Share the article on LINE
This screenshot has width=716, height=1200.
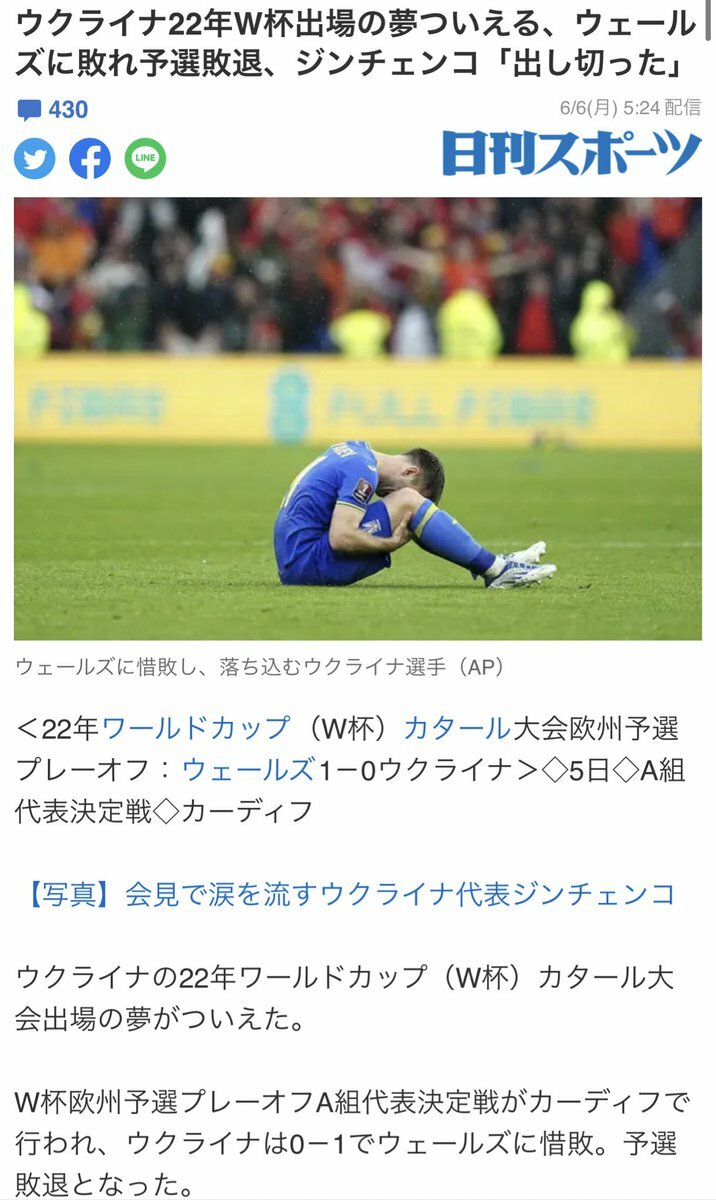pos(145,159)
